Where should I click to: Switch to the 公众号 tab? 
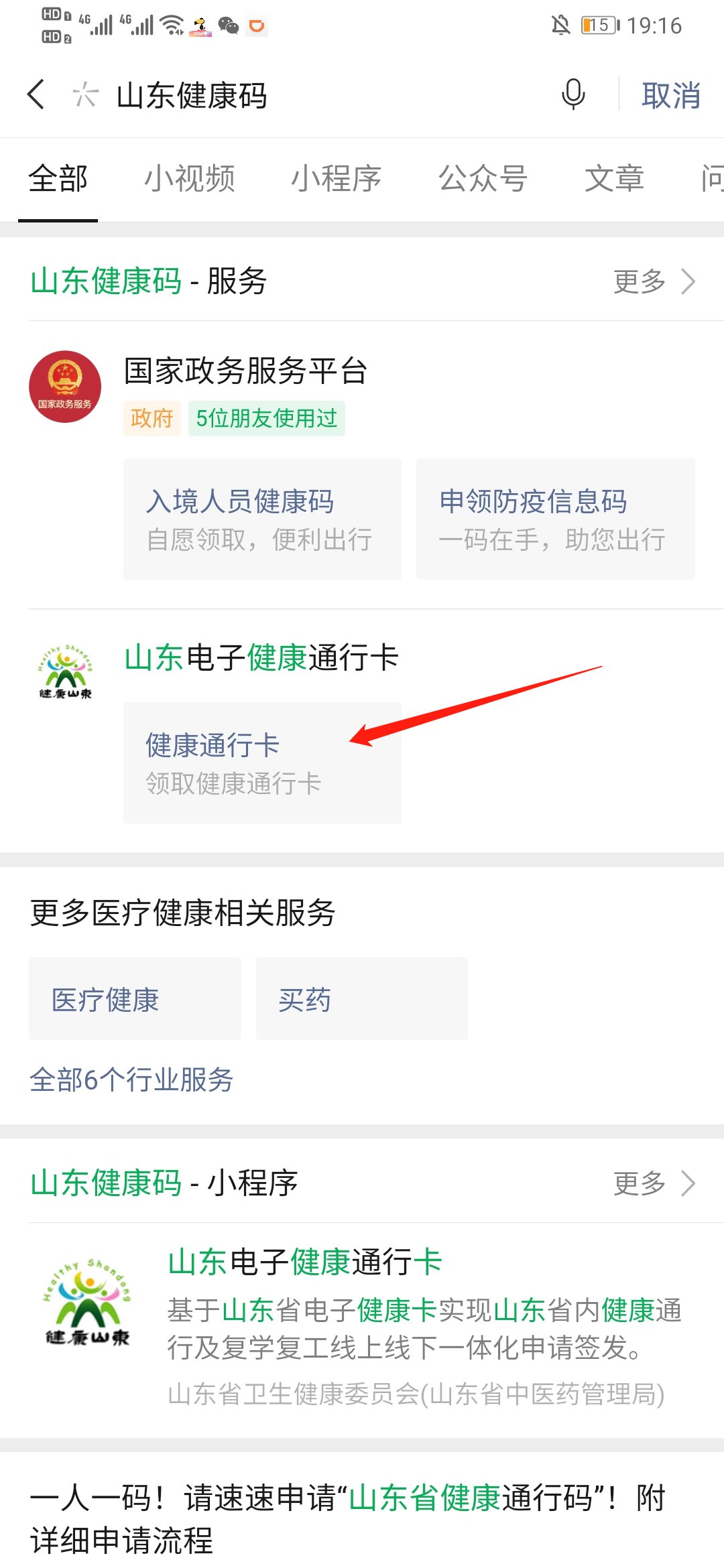tap(483, 179)
